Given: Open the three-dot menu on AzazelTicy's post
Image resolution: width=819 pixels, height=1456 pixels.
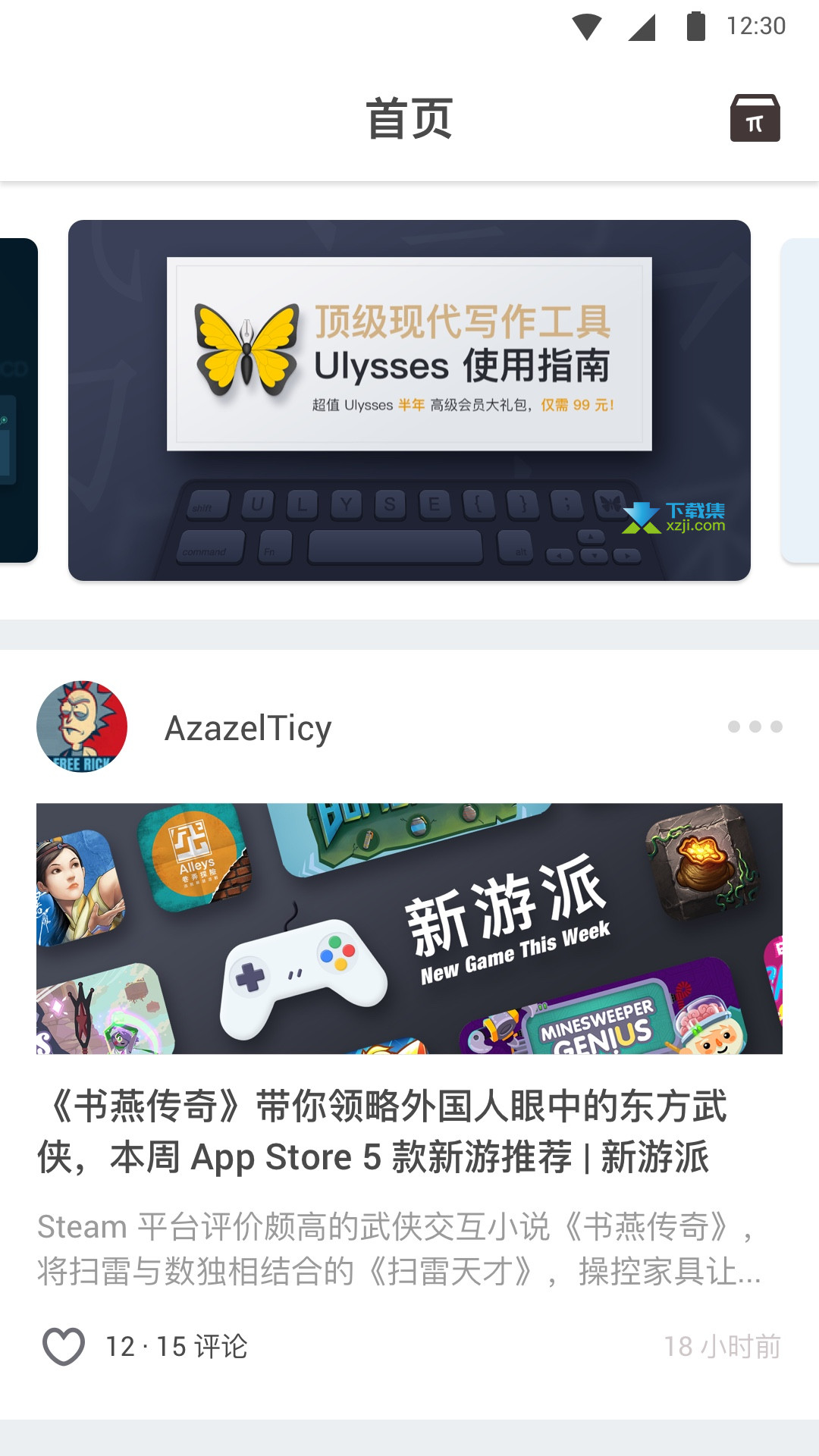Looking at the screenshot, I should click(755, 726).
